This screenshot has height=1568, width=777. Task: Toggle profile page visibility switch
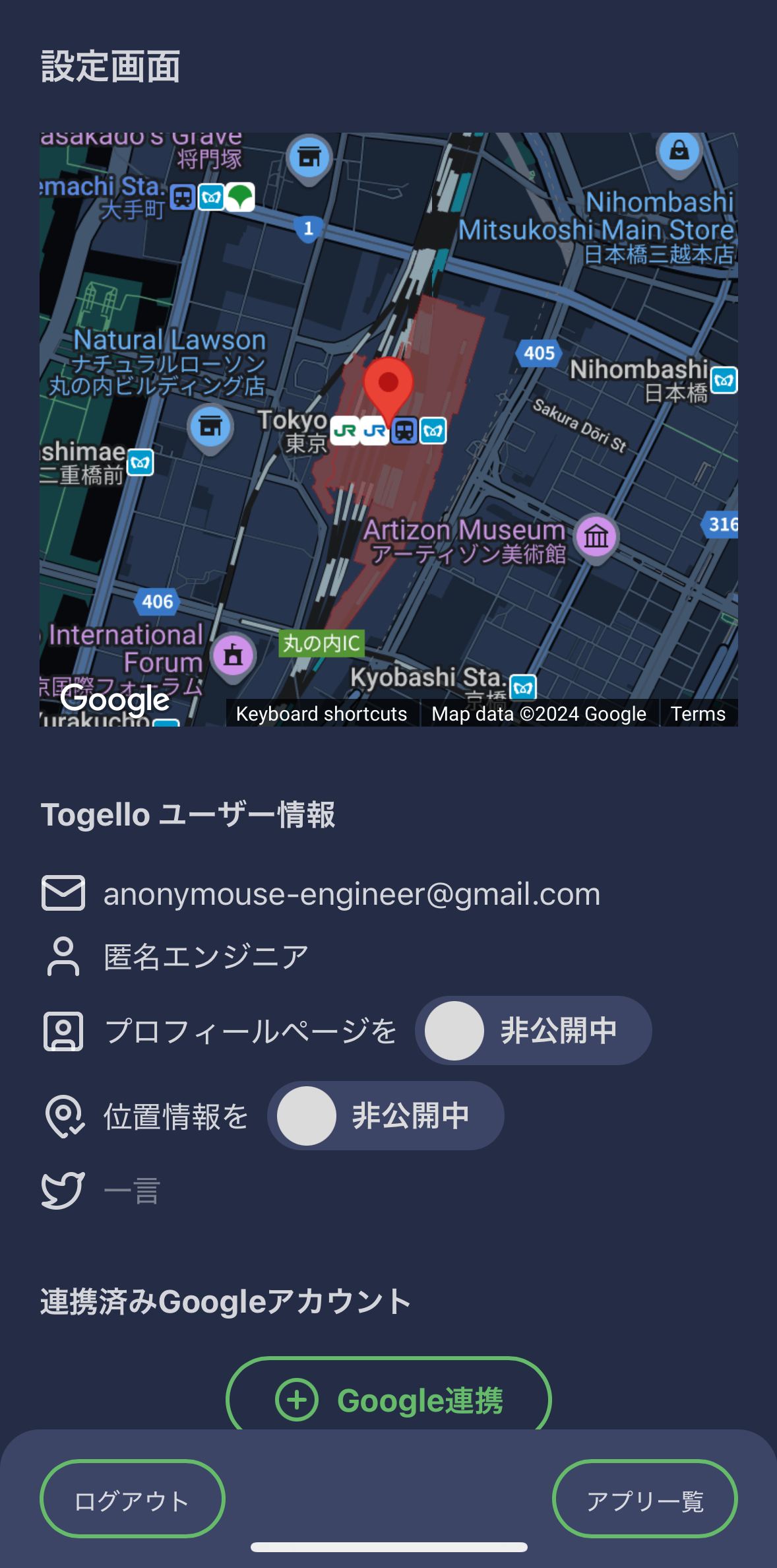click(532, 1030)
